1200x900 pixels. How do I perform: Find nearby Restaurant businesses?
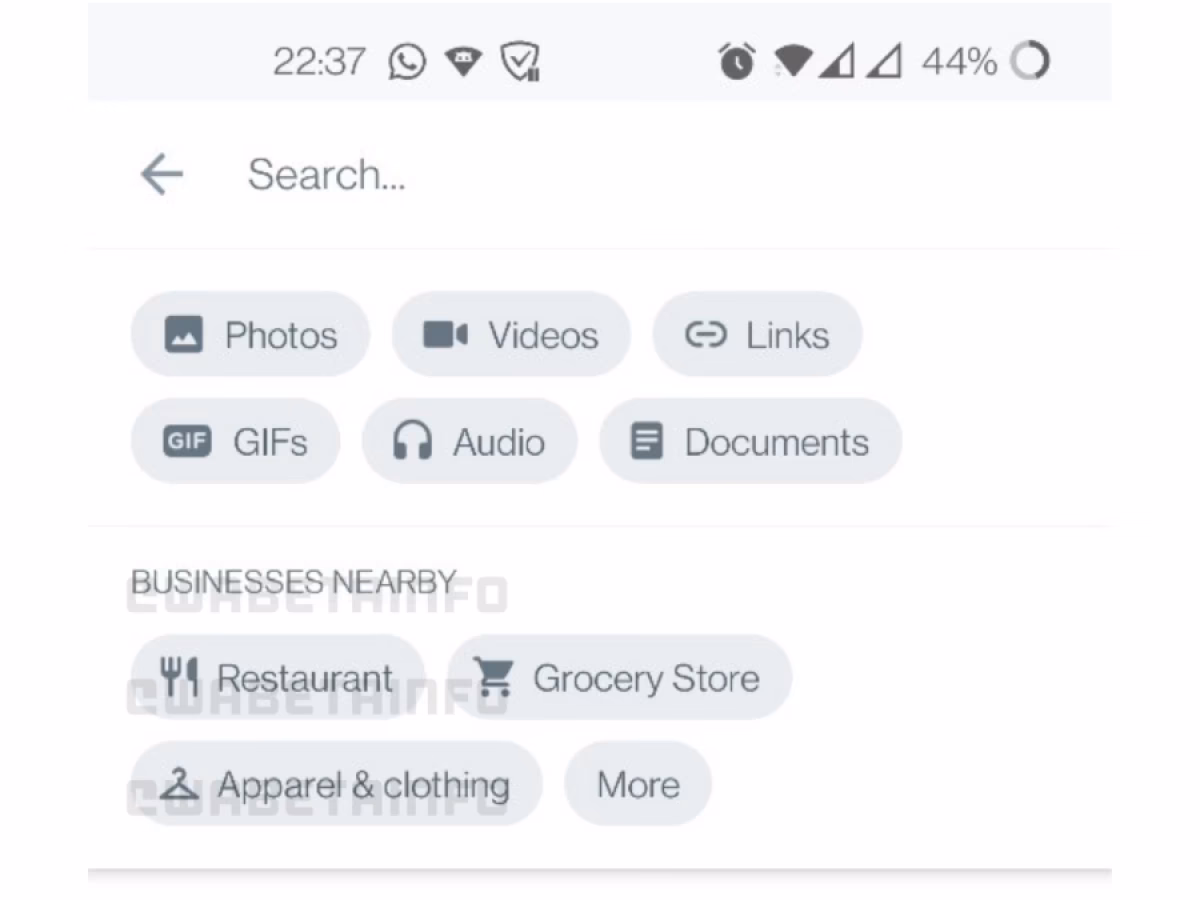[278, 678]
